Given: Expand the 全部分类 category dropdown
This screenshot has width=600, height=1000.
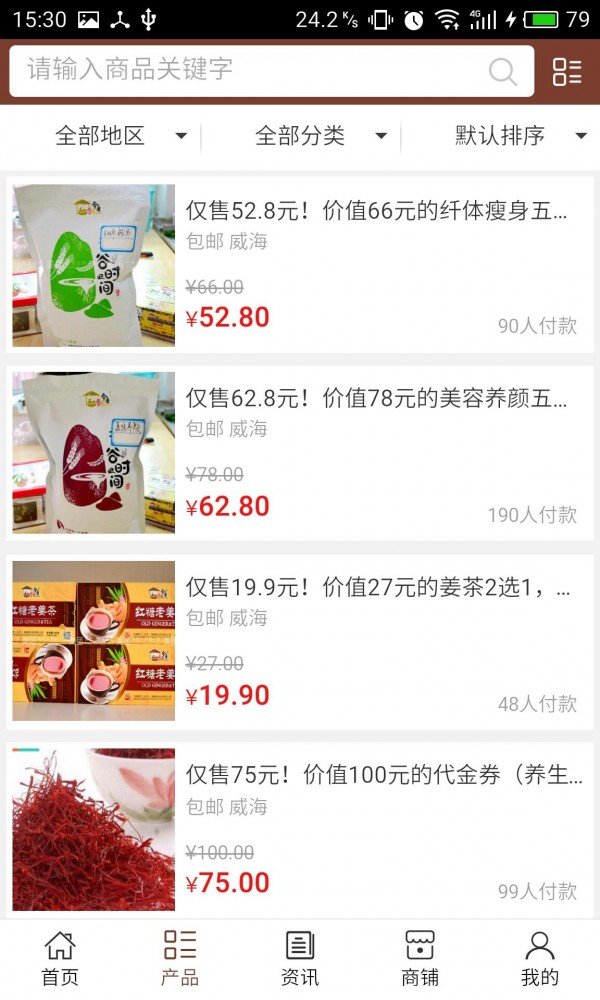Looking at the screenshot, I should [320, 136].
